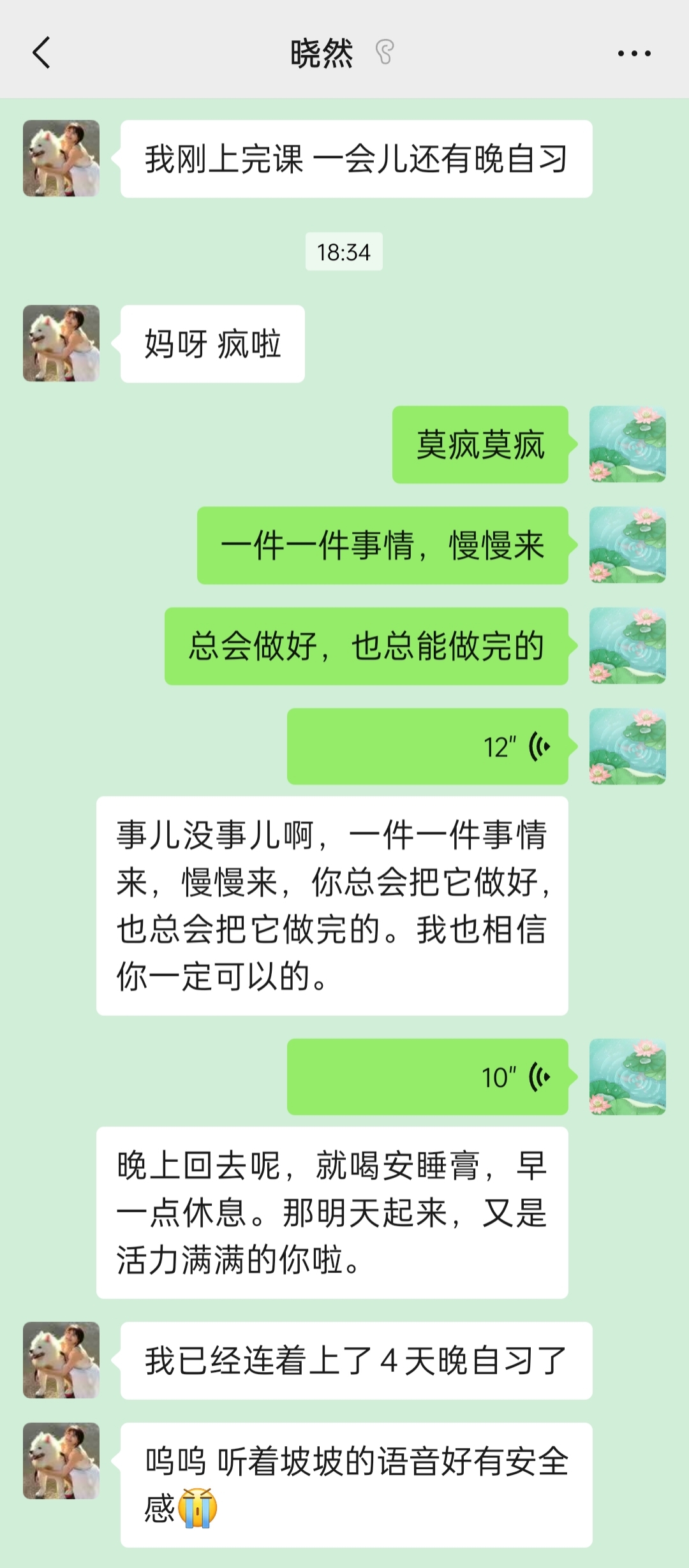The height and width of the screenshot is (1568, 689).
Task: Open 晓然's avatar next to 我刚上完课 message
Action: [61, 159]
